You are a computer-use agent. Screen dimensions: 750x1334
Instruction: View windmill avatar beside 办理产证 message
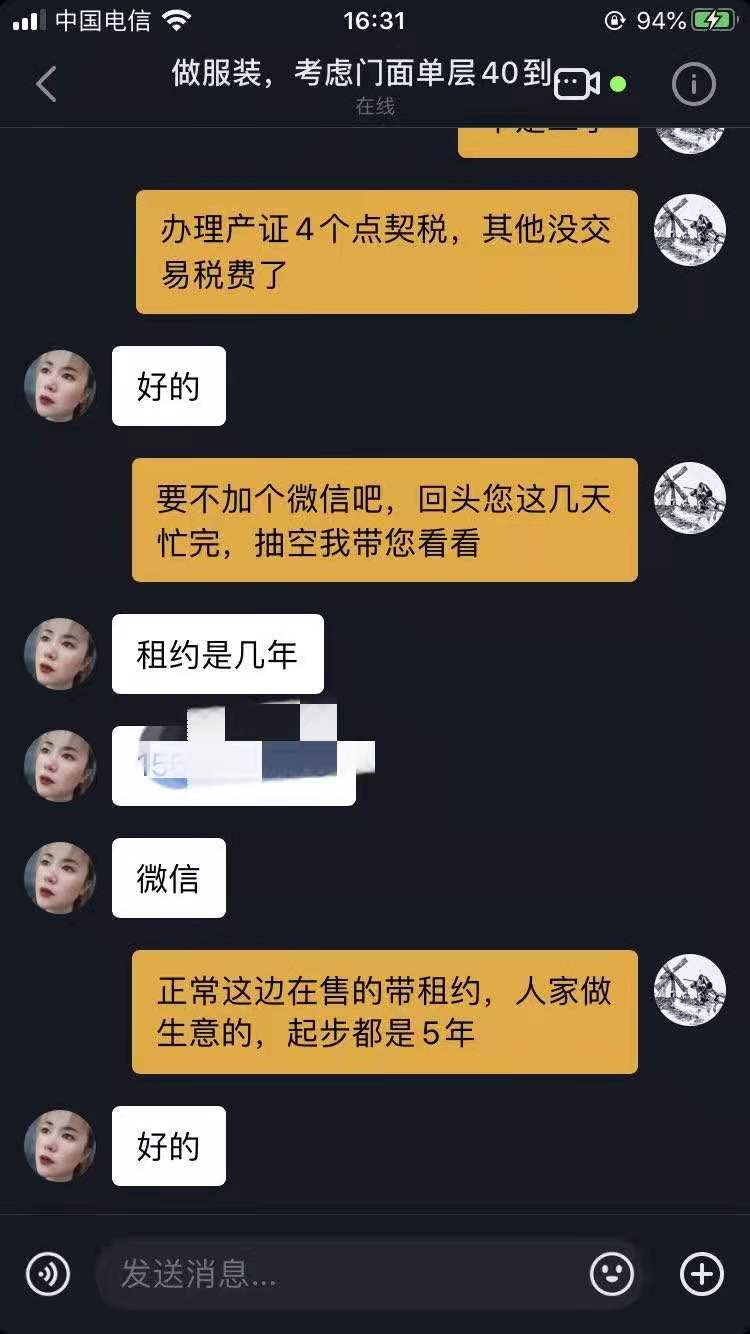click(x=689, y=230)
